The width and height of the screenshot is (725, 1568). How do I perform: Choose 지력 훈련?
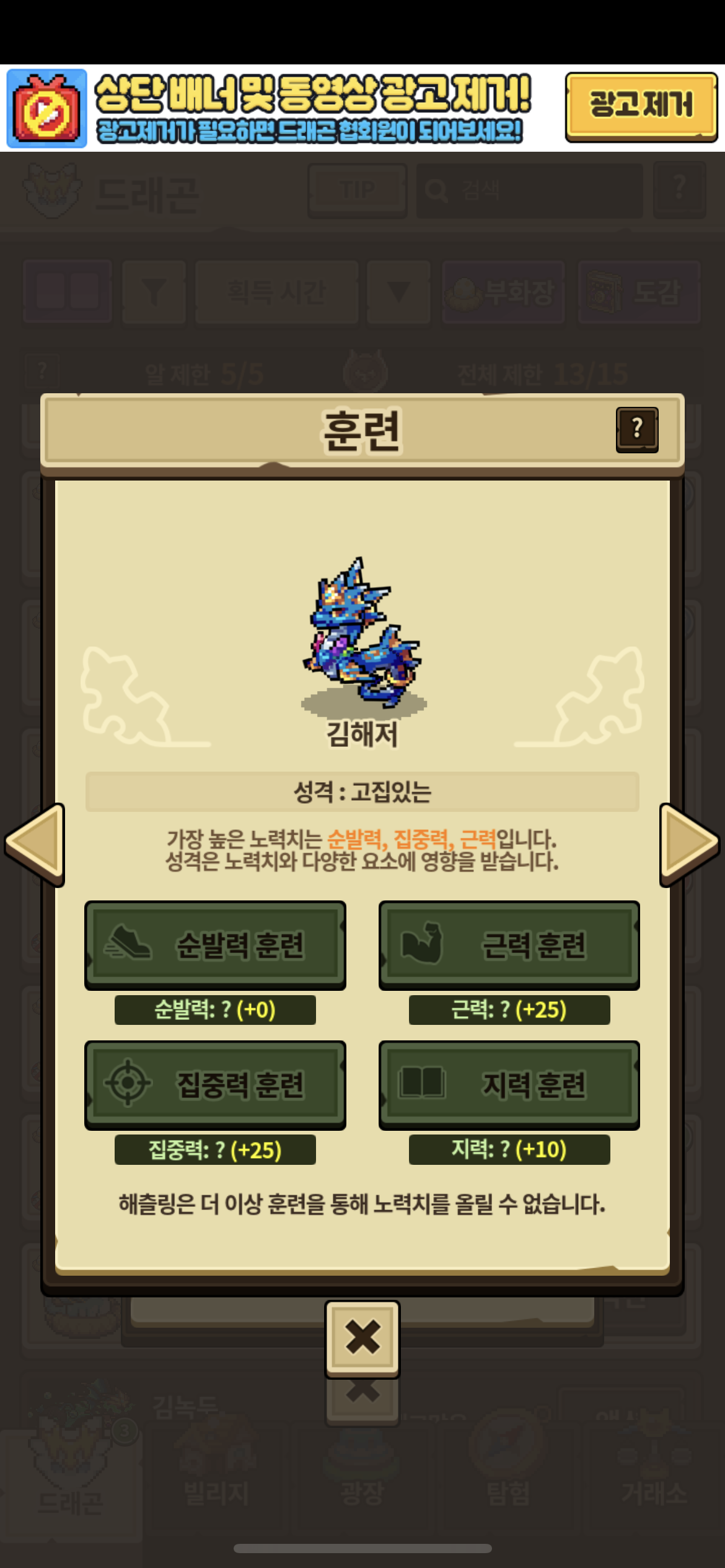coord(509,1084)
